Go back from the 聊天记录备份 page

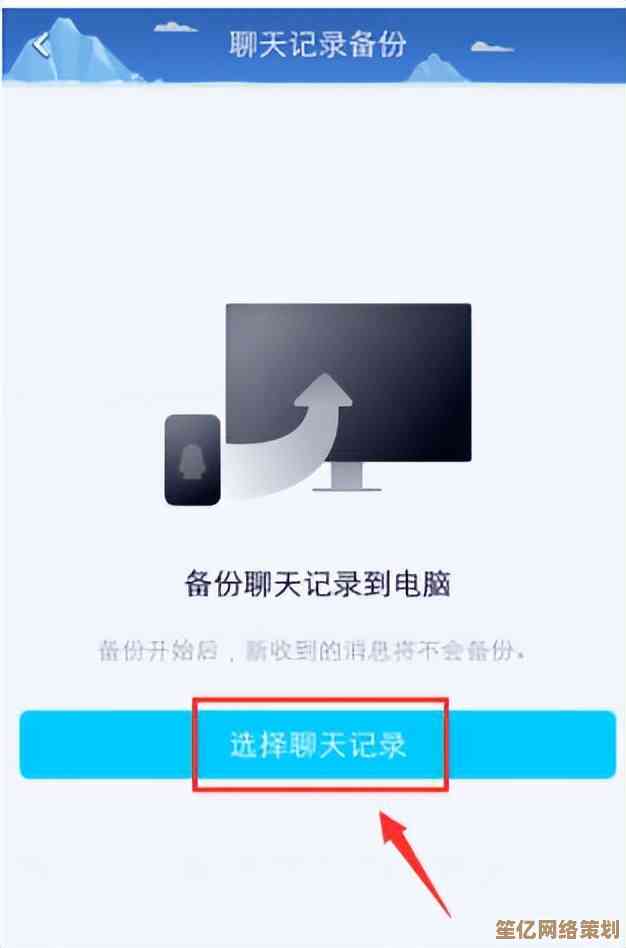(x=41, y=46)
